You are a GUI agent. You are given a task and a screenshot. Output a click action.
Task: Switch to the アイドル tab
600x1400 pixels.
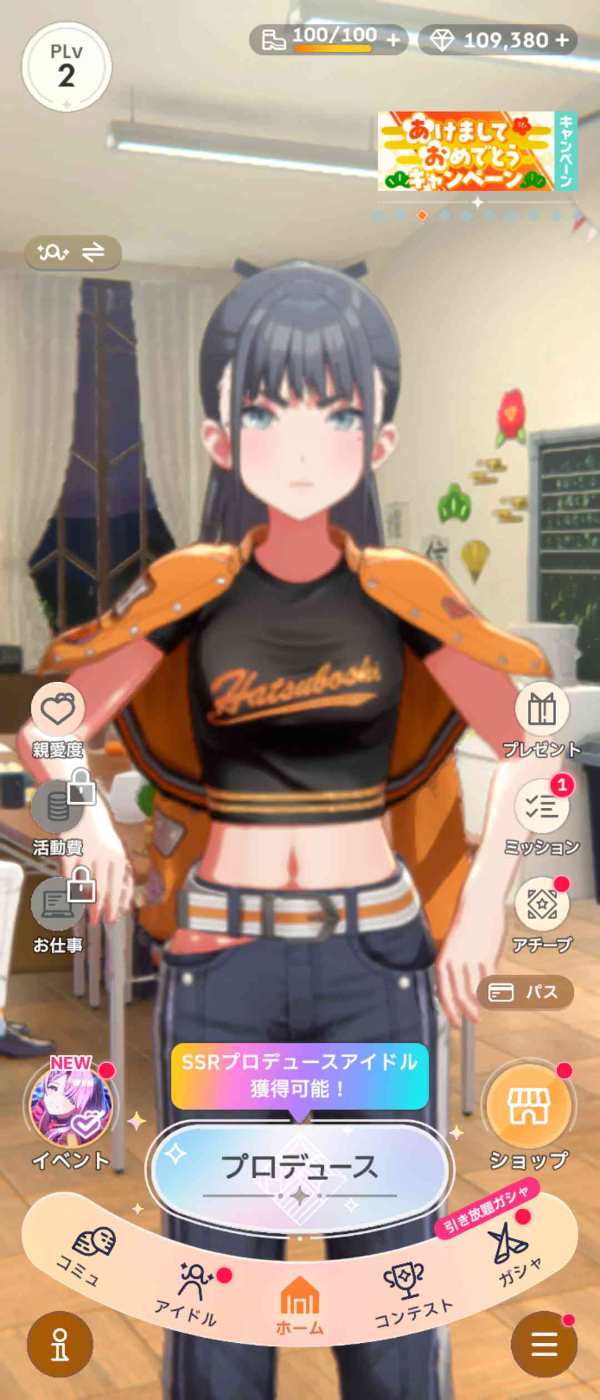click(x=187, y=1292)
